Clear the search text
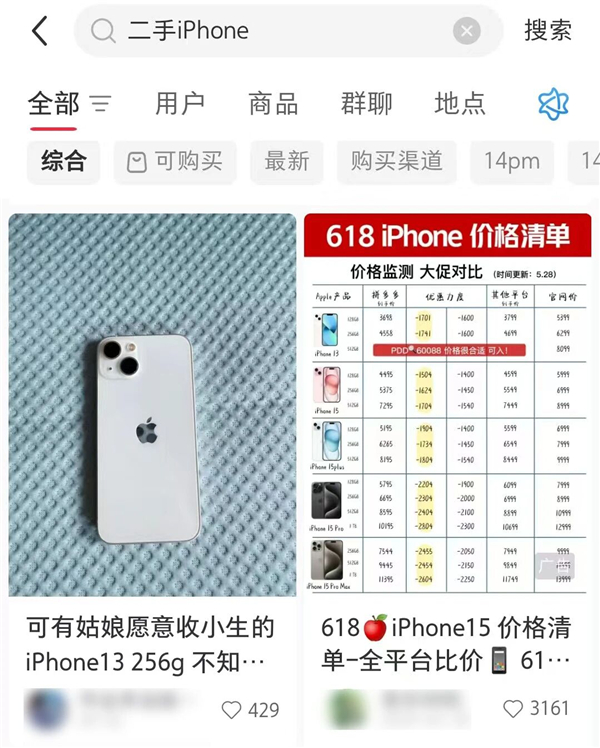Viewport: 600px width, 748px height. click(466, 31)
